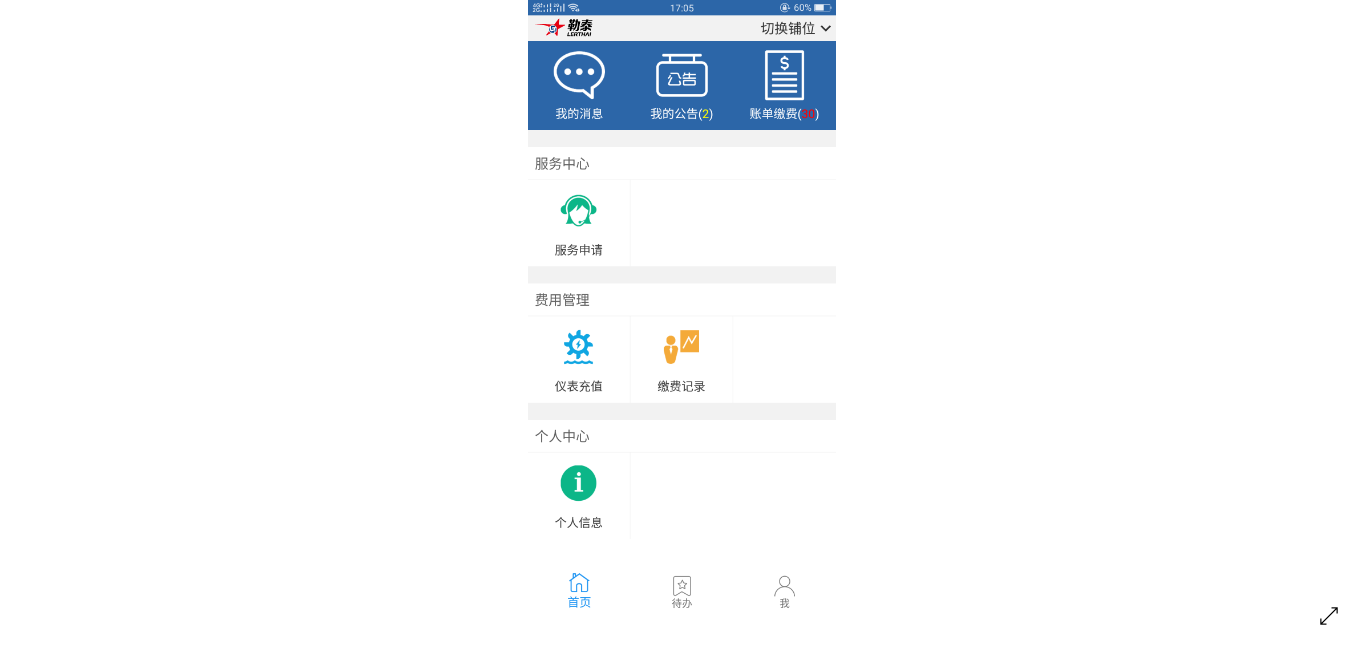Tap the fullscreen expand arrow icon
Screen dimensions: 1365x648
click(1328, 616)
